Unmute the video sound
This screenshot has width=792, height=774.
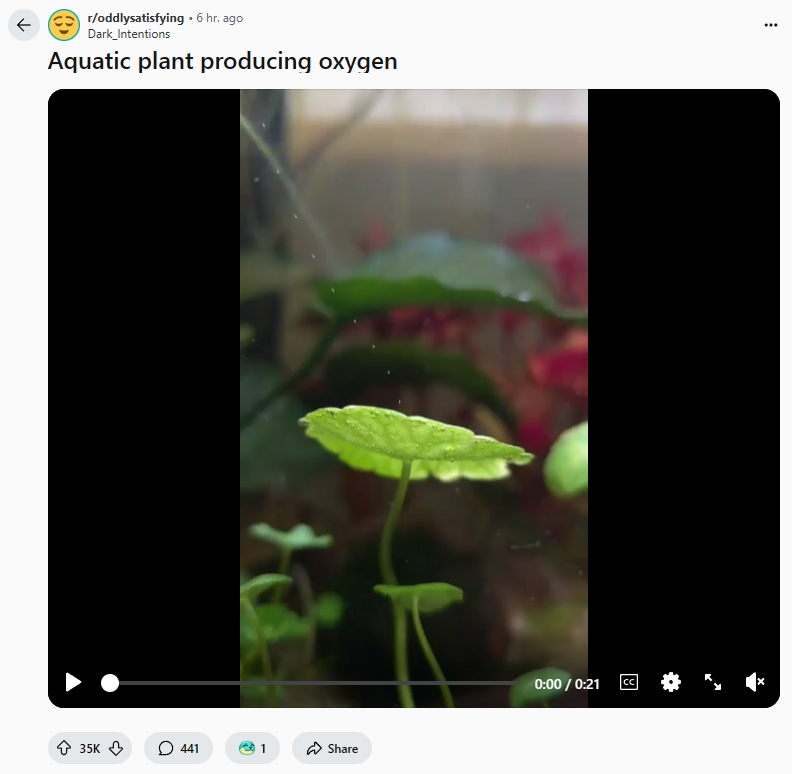pyautogui.click(x=755, y=682)
